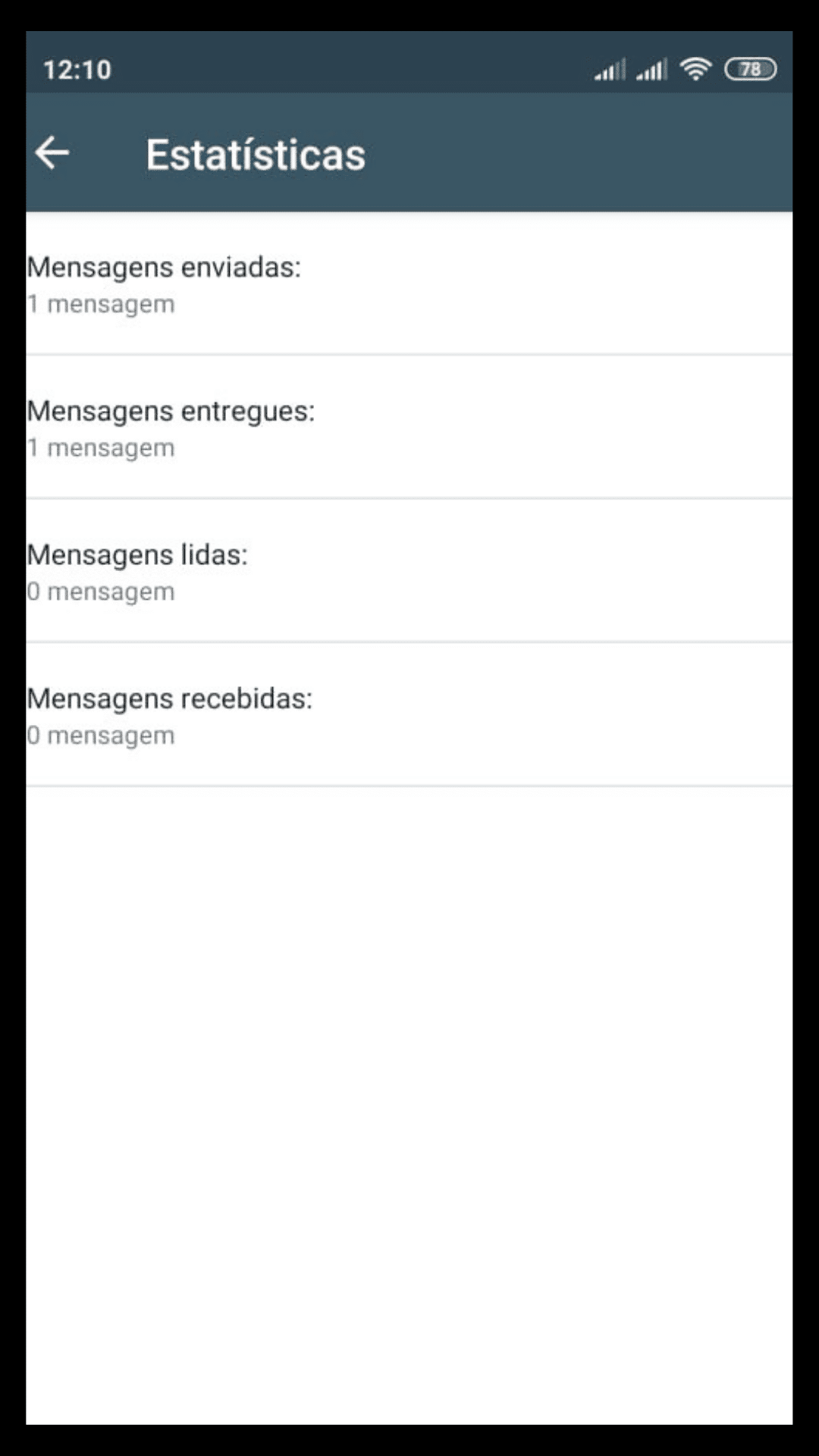Image resolution: width=819 pixels, height=1456 pixels.
Task: Tap the Mensagens recebidas row
Action: 409,715
